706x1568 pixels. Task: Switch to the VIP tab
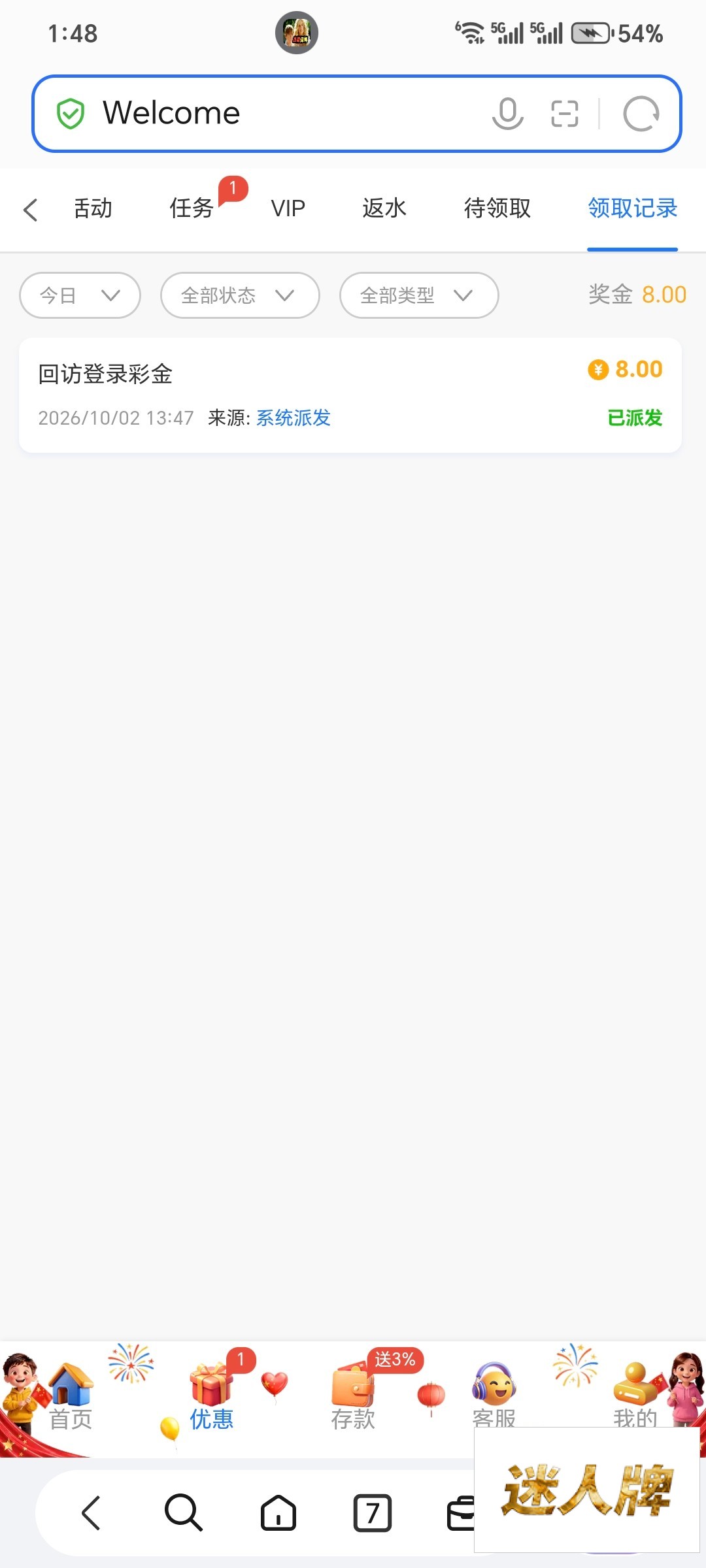[288, 208]
